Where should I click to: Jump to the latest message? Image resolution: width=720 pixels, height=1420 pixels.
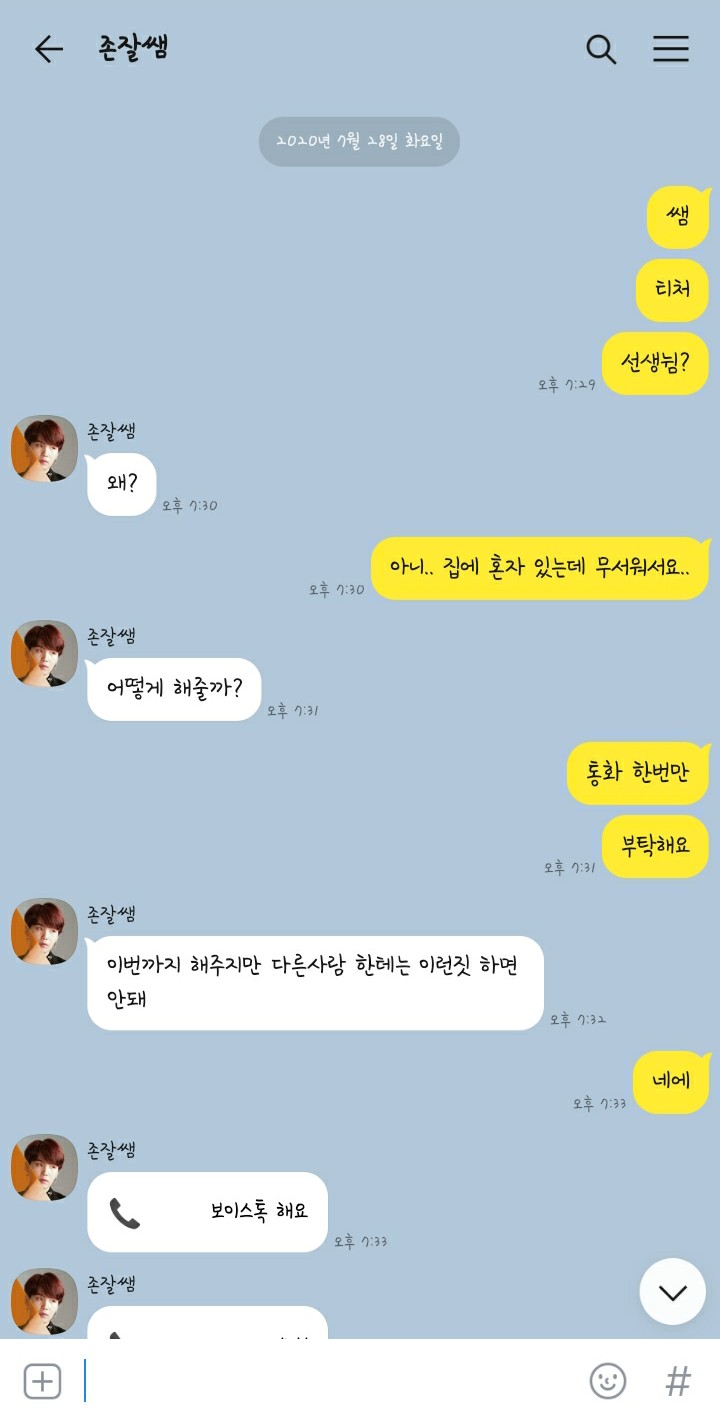(x=672, y=1292)
